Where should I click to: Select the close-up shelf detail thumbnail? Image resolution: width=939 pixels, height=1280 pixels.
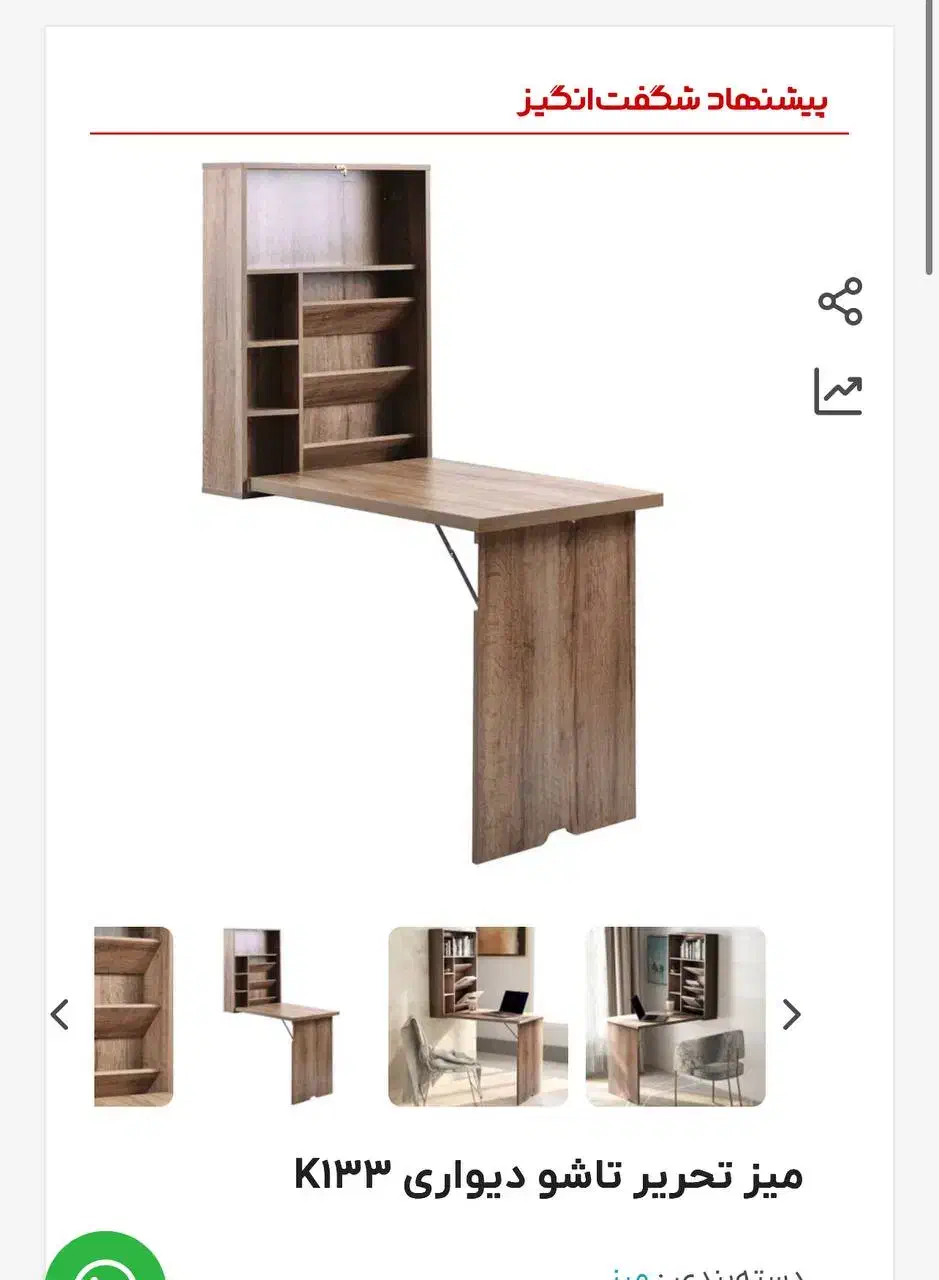133,1016
